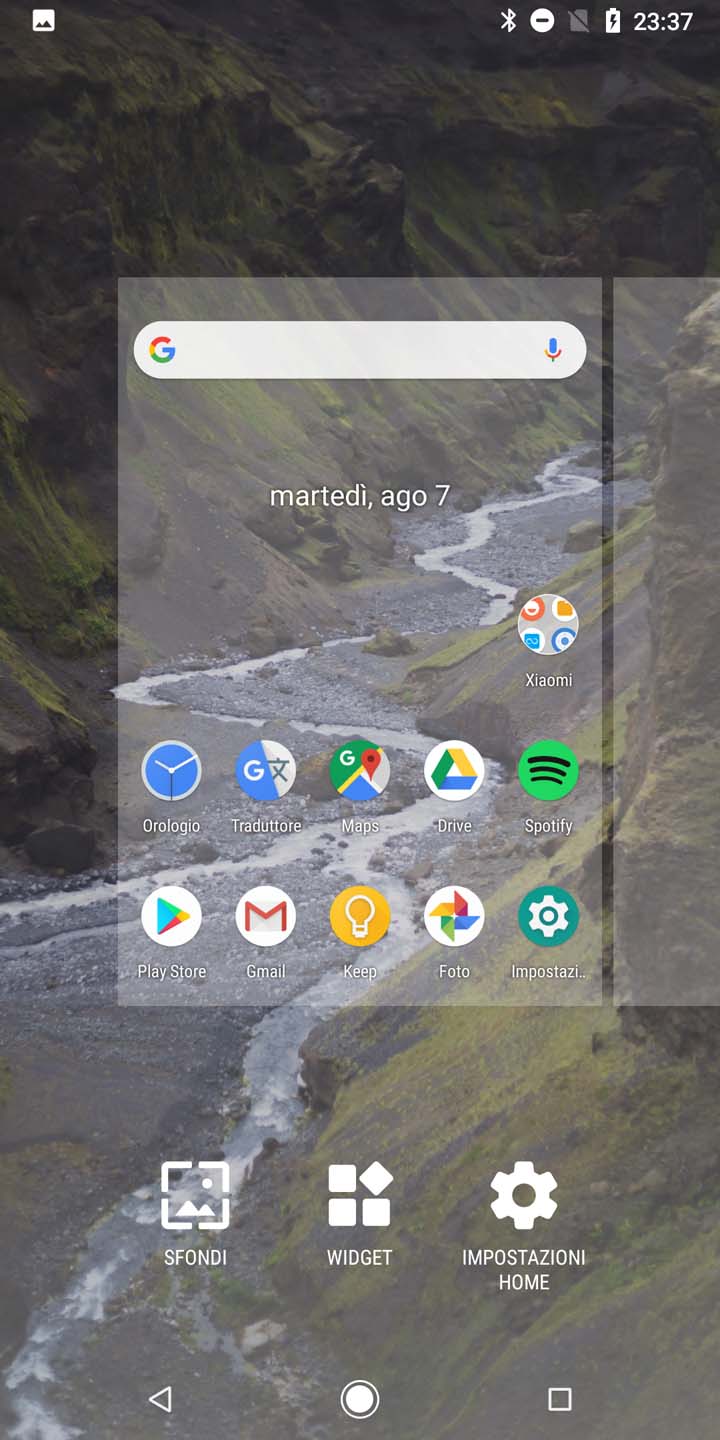Start voice search with the microphone
Viewport: 720px width, 1440px height.
553,350
